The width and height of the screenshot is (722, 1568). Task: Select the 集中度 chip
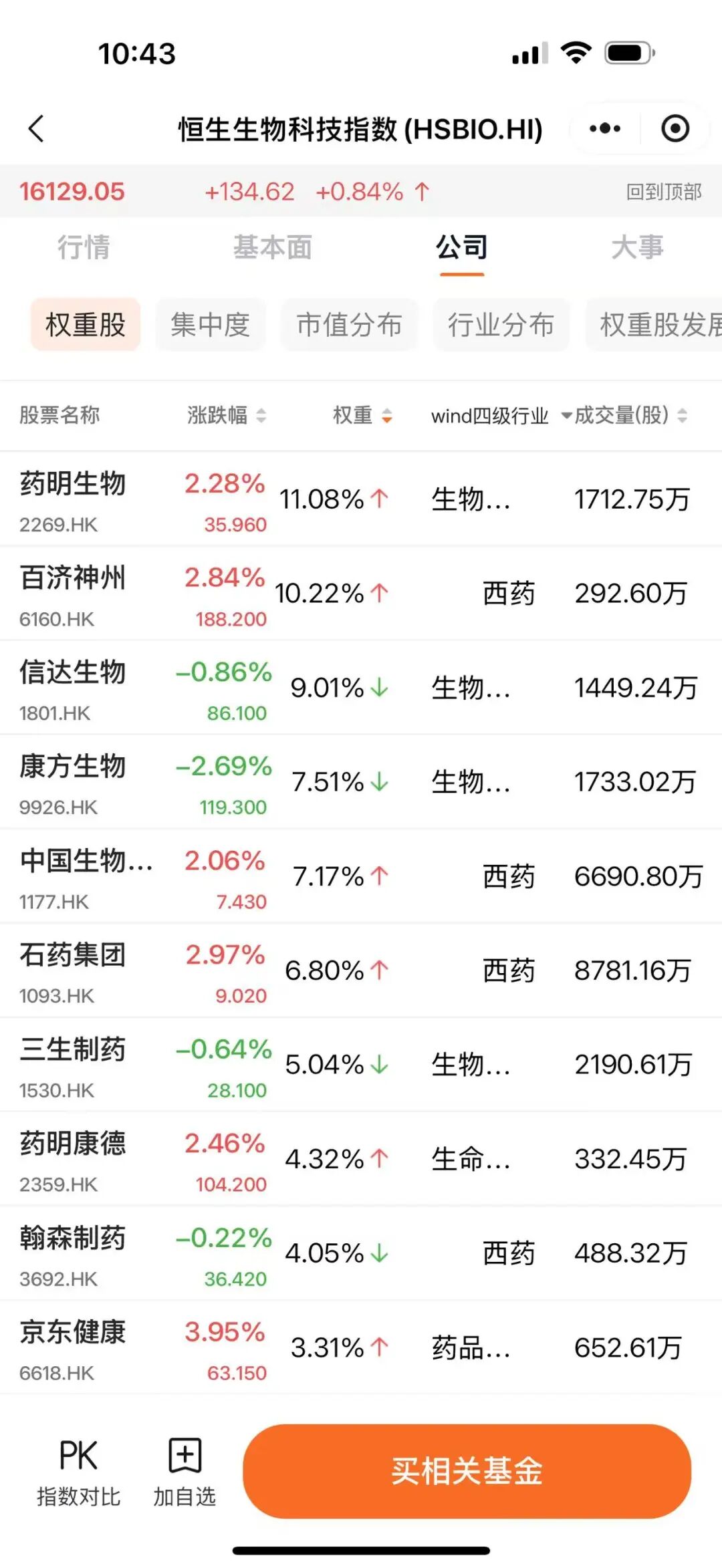(x=211, y=325)
